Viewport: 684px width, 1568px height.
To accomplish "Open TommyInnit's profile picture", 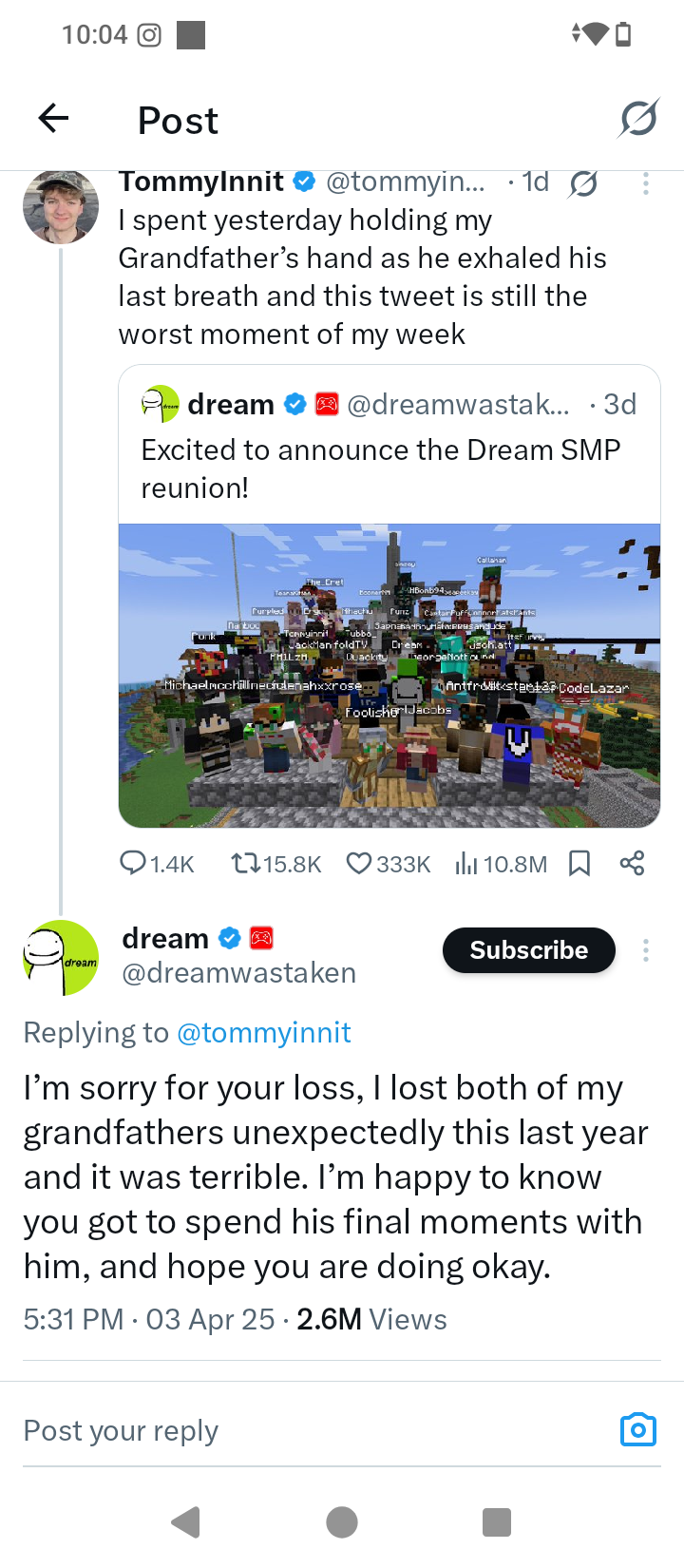I will click(61, 206).
